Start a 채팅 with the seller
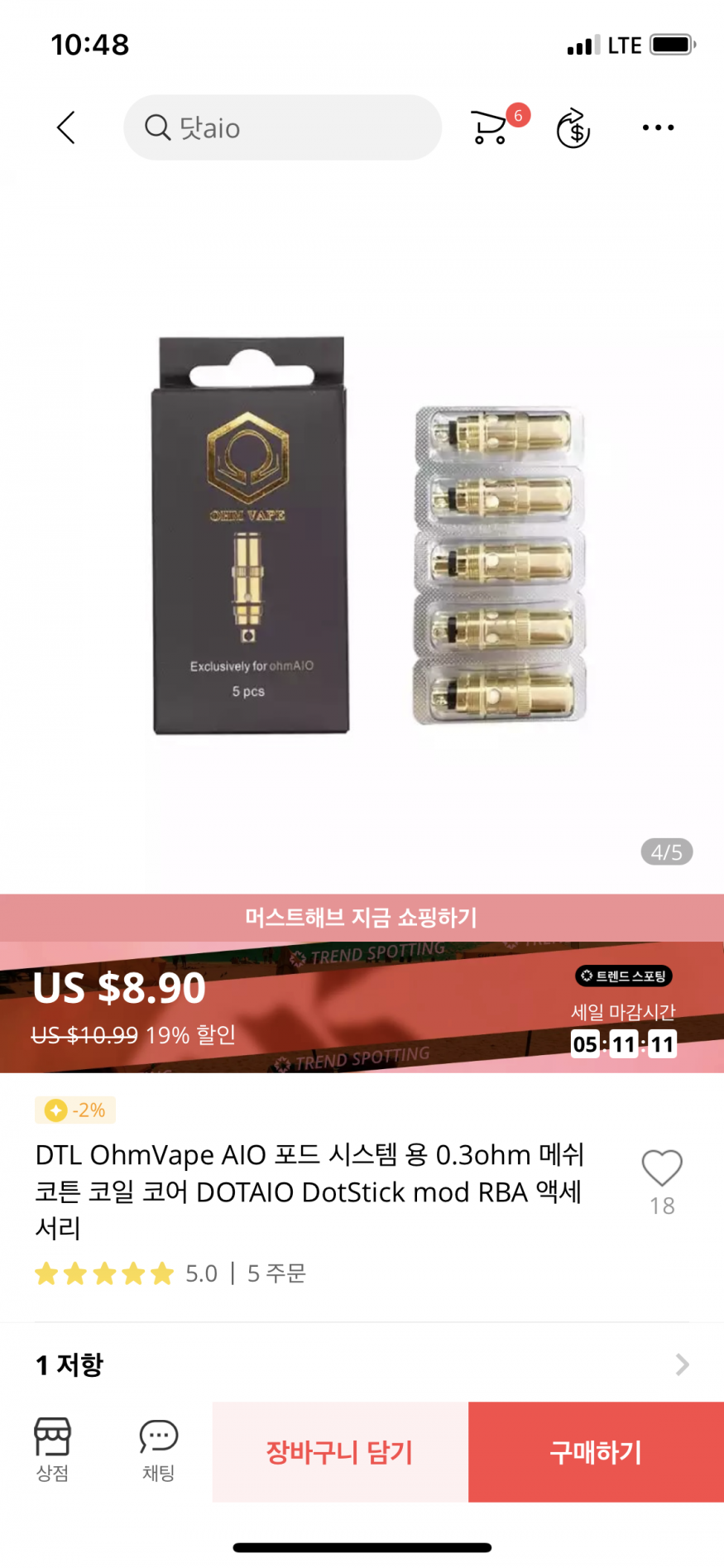The height and width of the screenshot is (1568, 724). click(158, 1449)
